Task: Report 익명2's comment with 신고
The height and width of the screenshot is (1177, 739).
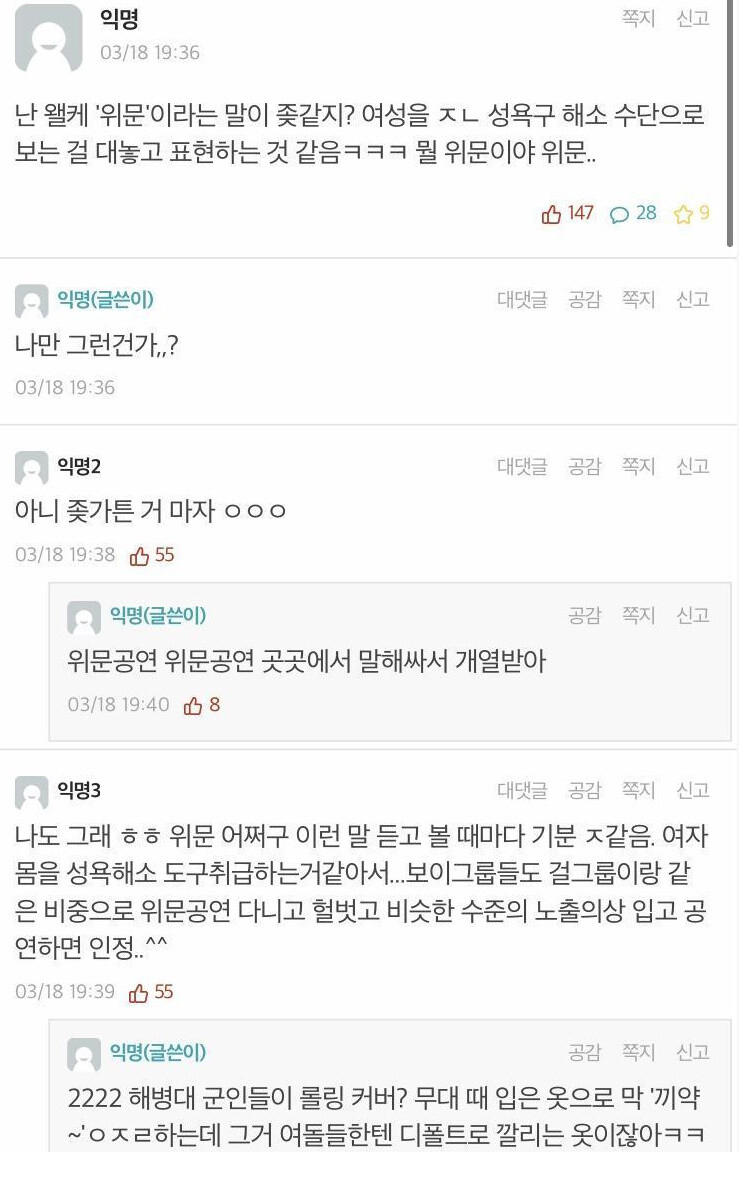Action: tap(692, 466)
